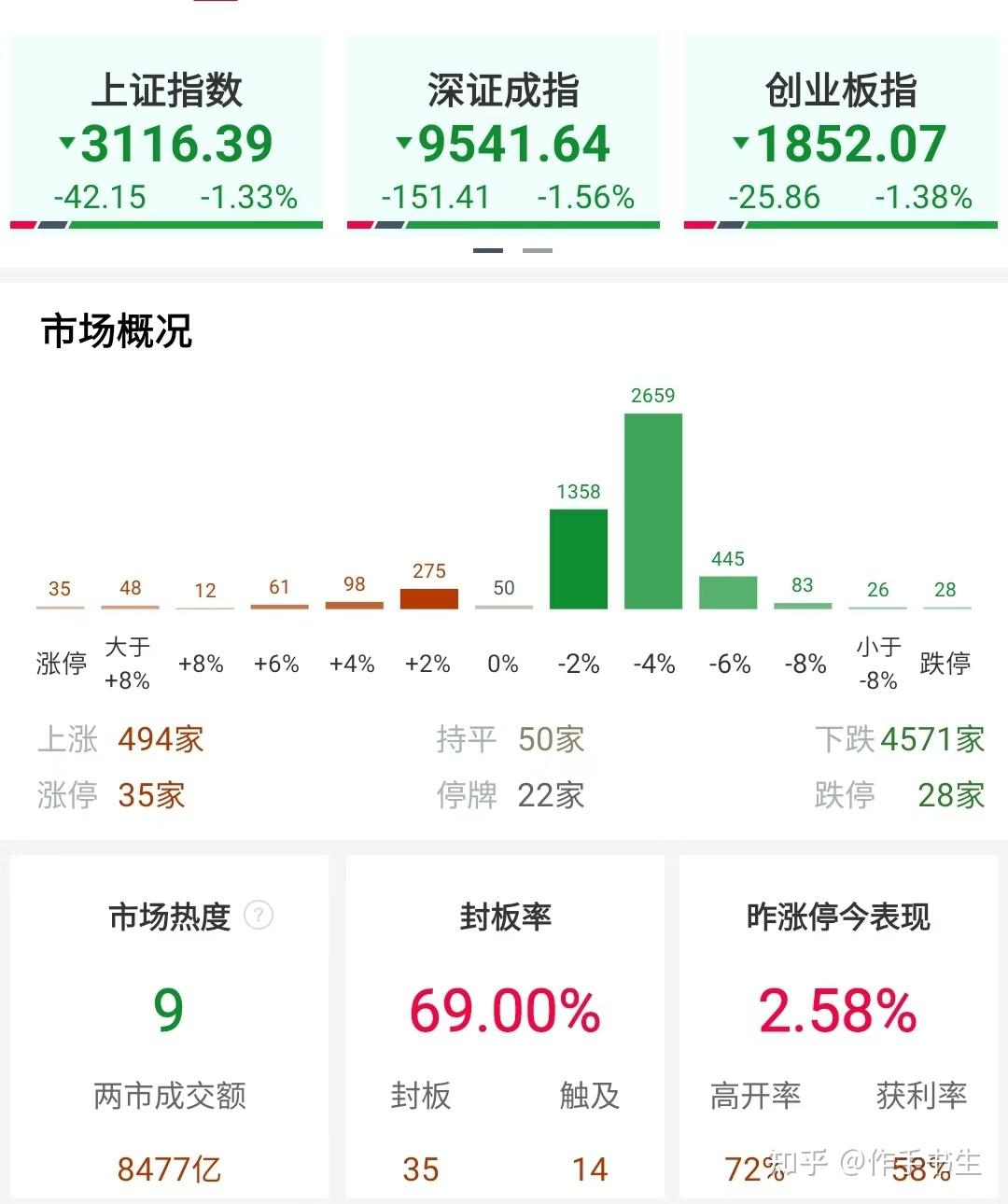
Task: Switch to the second carousel page dot
Action: 538,250
